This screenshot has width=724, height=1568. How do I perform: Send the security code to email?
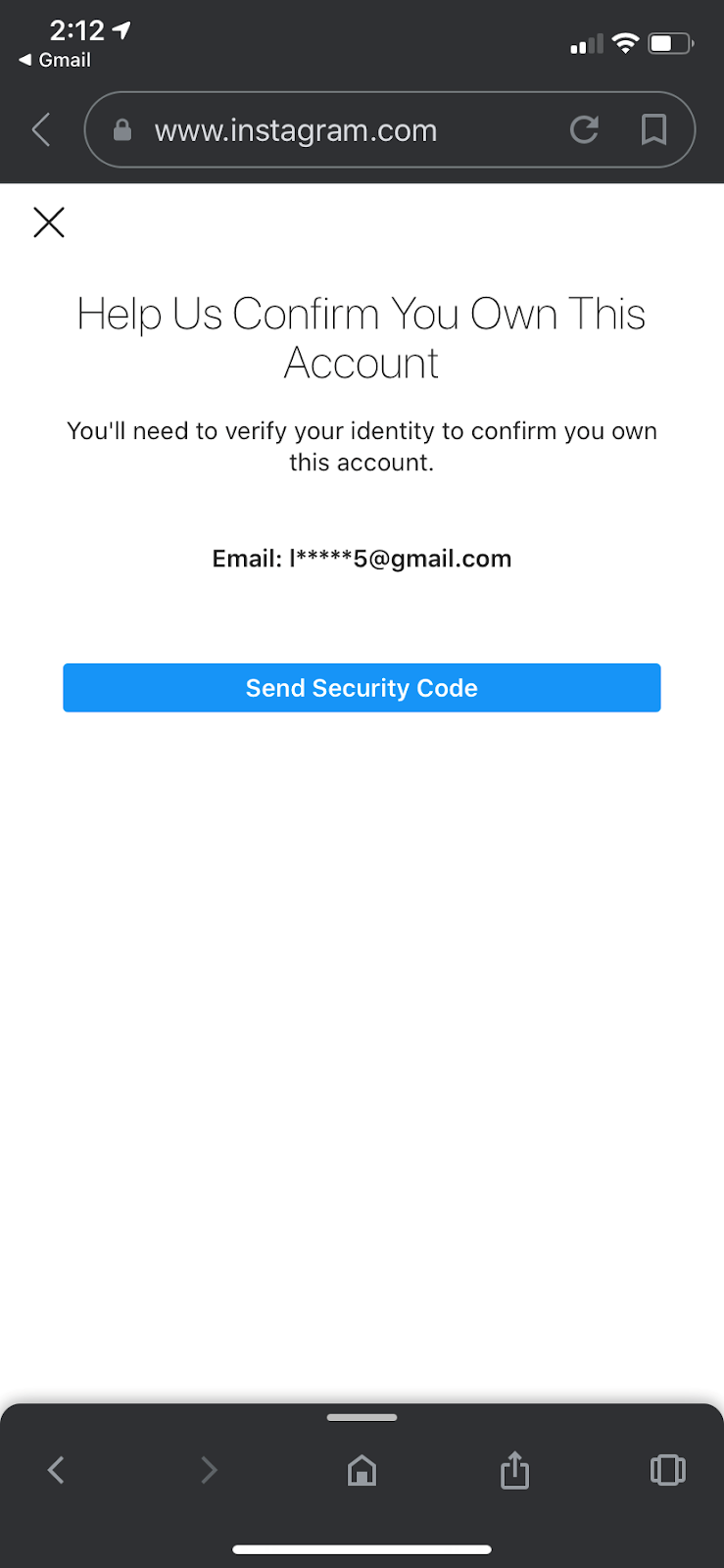pyautogui.click(x=362, y=688)
